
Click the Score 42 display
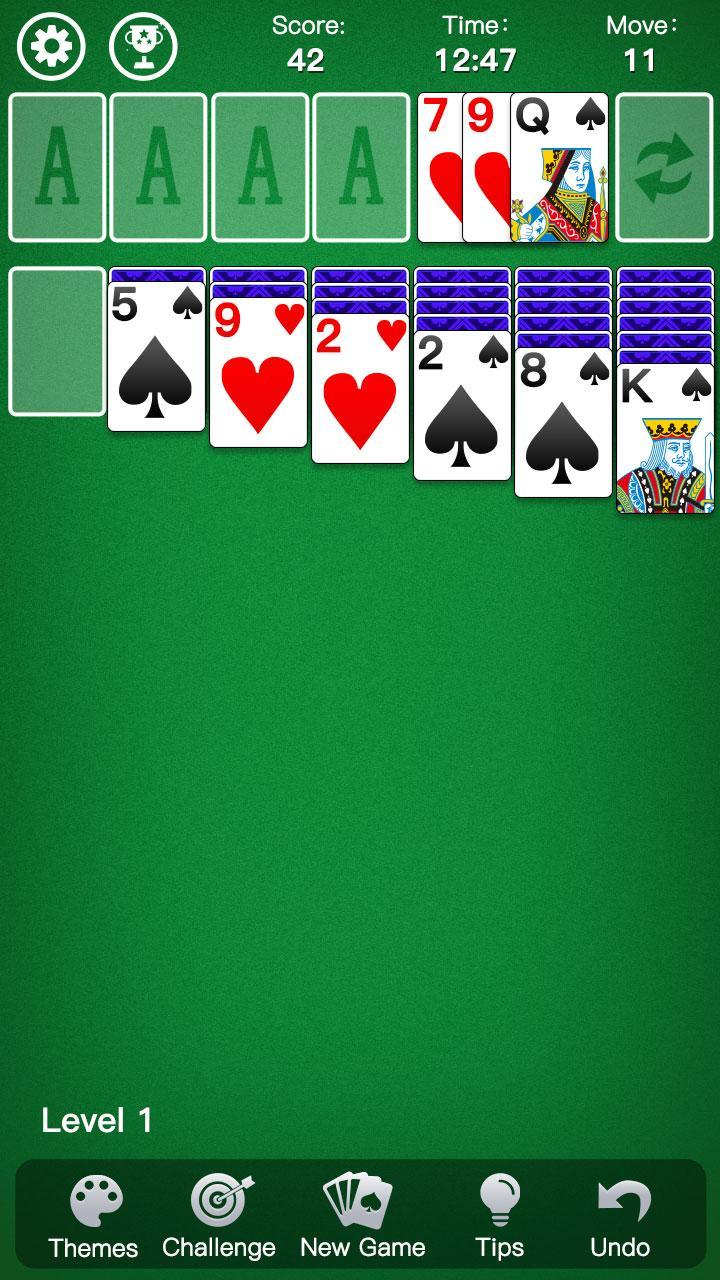coord(306,47)
